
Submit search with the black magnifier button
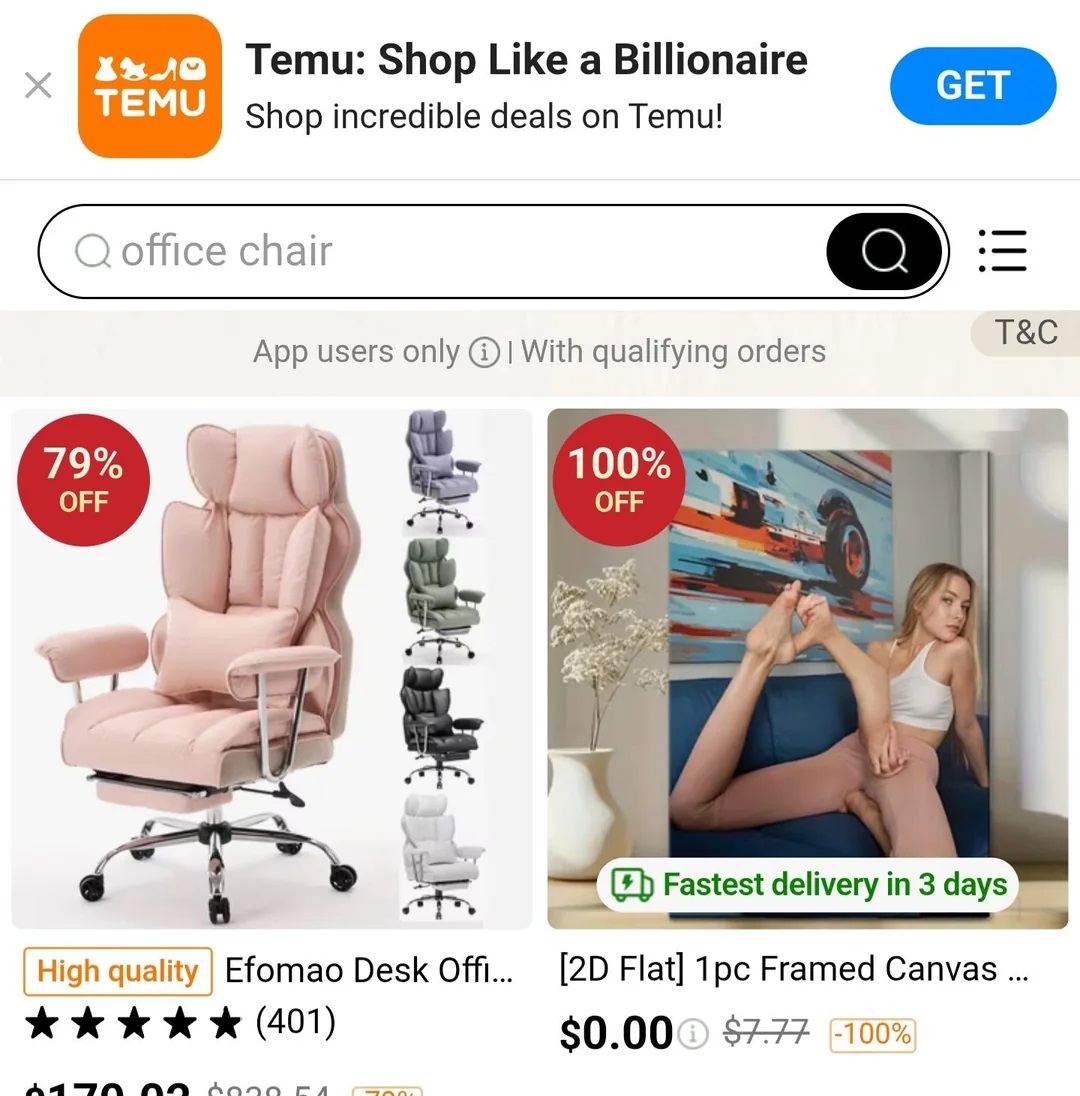tap(884, 252)
